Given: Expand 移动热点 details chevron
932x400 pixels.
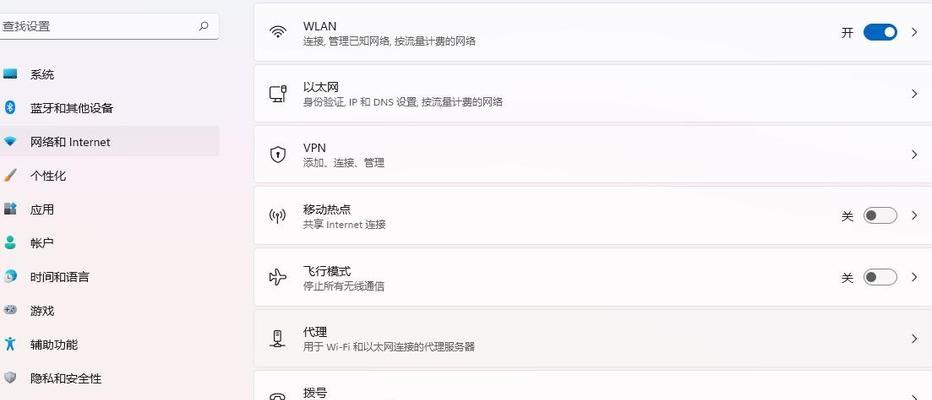Looking at the screenshot, I should [x=914, y=215].
